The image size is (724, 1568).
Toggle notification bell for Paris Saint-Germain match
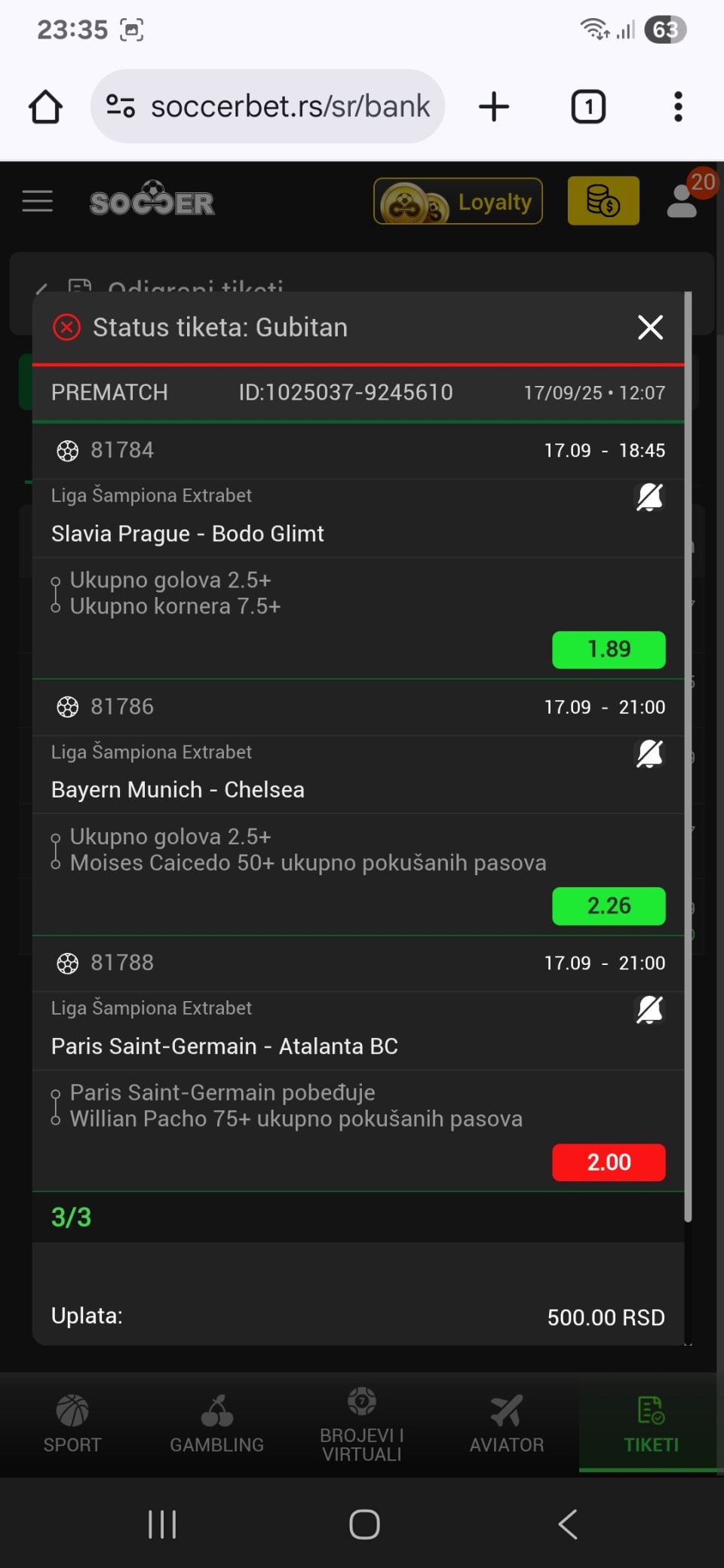[649, 1009]
